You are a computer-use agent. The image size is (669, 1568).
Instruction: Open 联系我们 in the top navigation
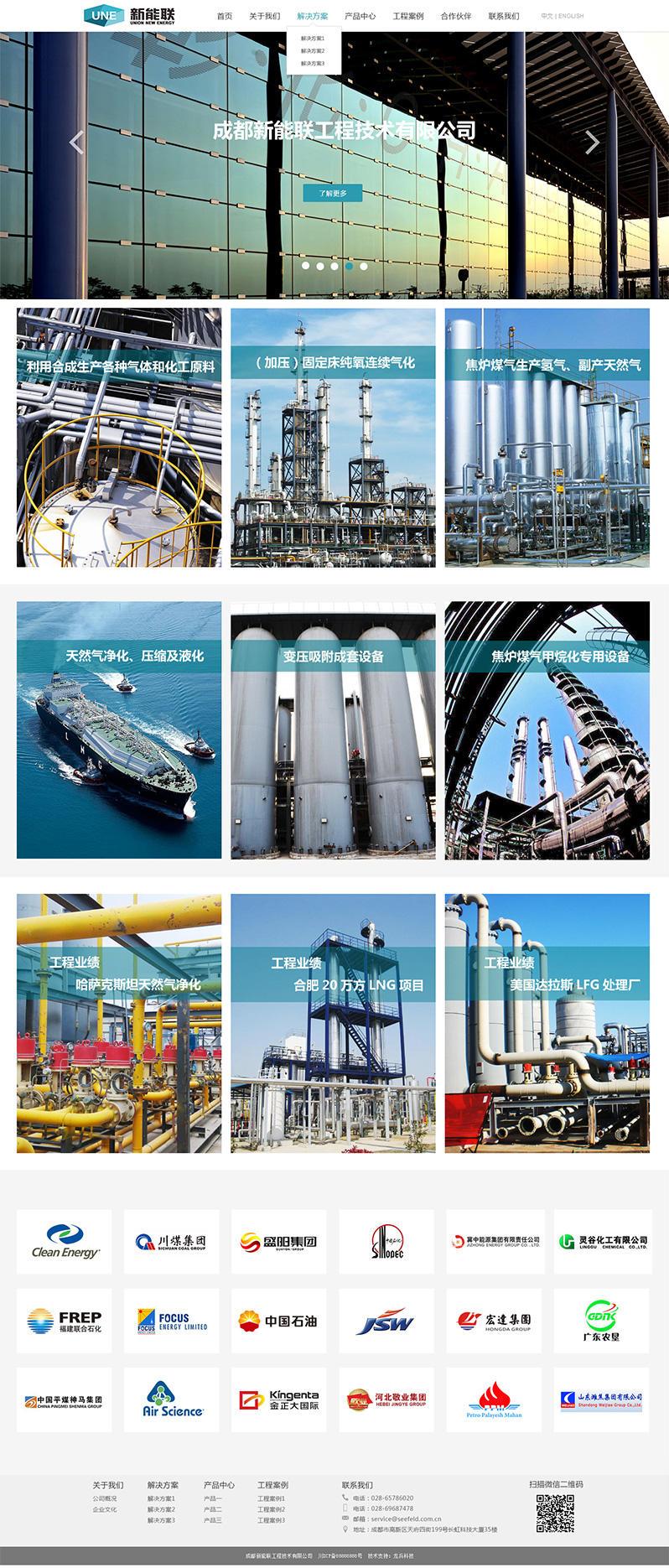pyautogui.click(x=504, y=16)
